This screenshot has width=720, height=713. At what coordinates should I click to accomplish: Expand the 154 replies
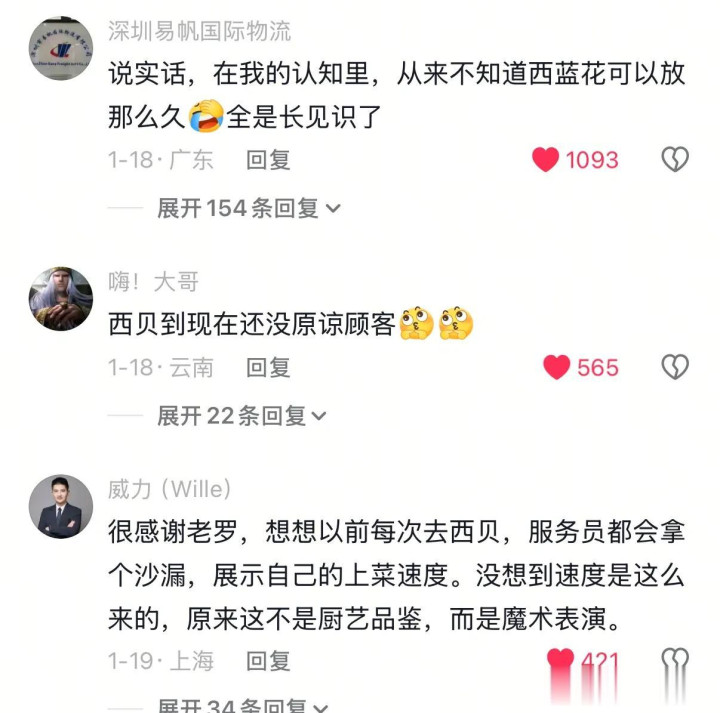pyautogui.click(x=248, y=208)
